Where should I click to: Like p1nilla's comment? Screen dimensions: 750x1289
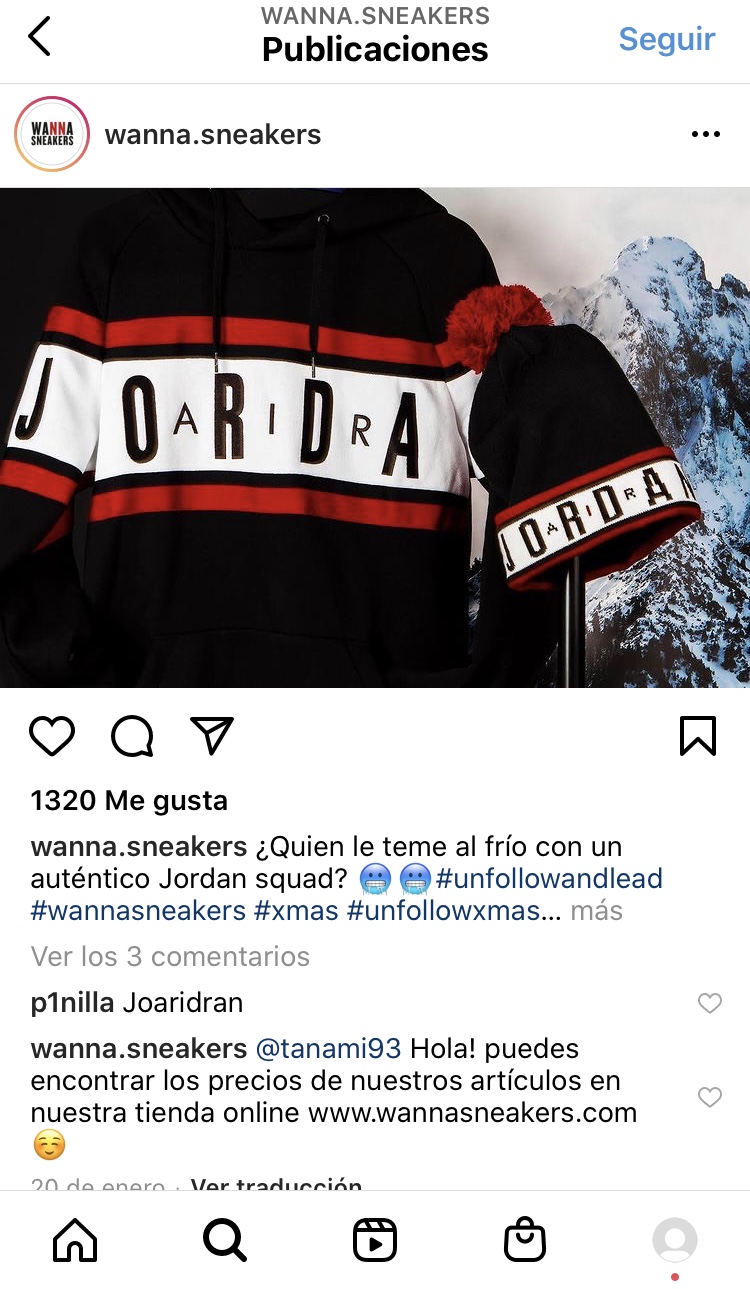click(x=709, y=1003)
